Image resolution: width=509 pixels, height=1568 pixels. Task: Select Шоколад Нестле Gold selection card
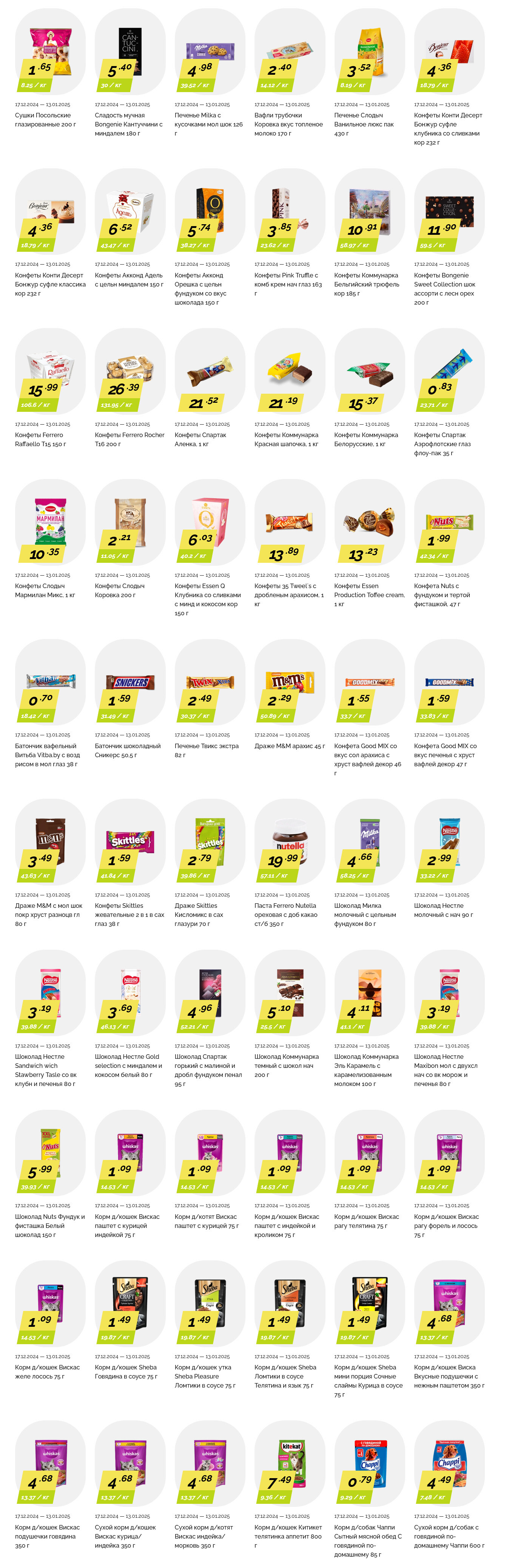[130, 993]
